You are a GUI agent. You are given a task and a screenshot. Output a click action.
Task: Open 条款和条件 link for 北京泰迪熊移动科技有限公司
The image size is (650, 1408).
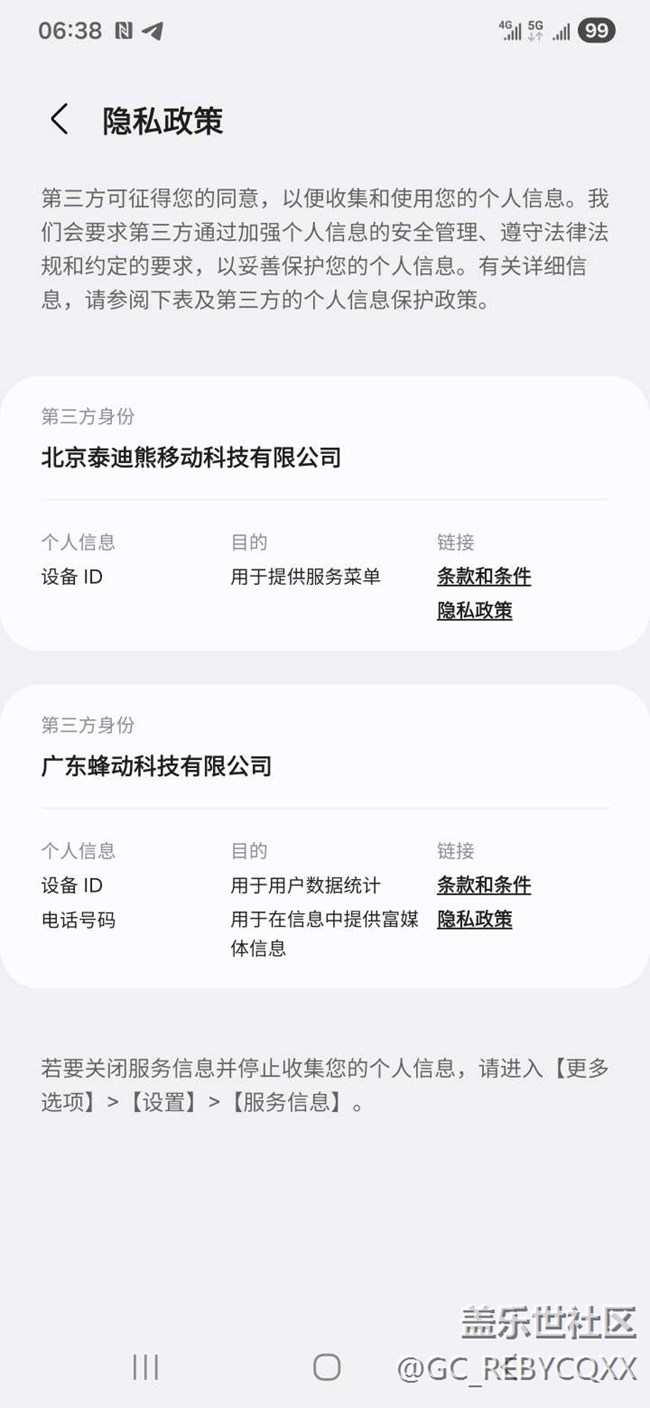coord(484,577)
